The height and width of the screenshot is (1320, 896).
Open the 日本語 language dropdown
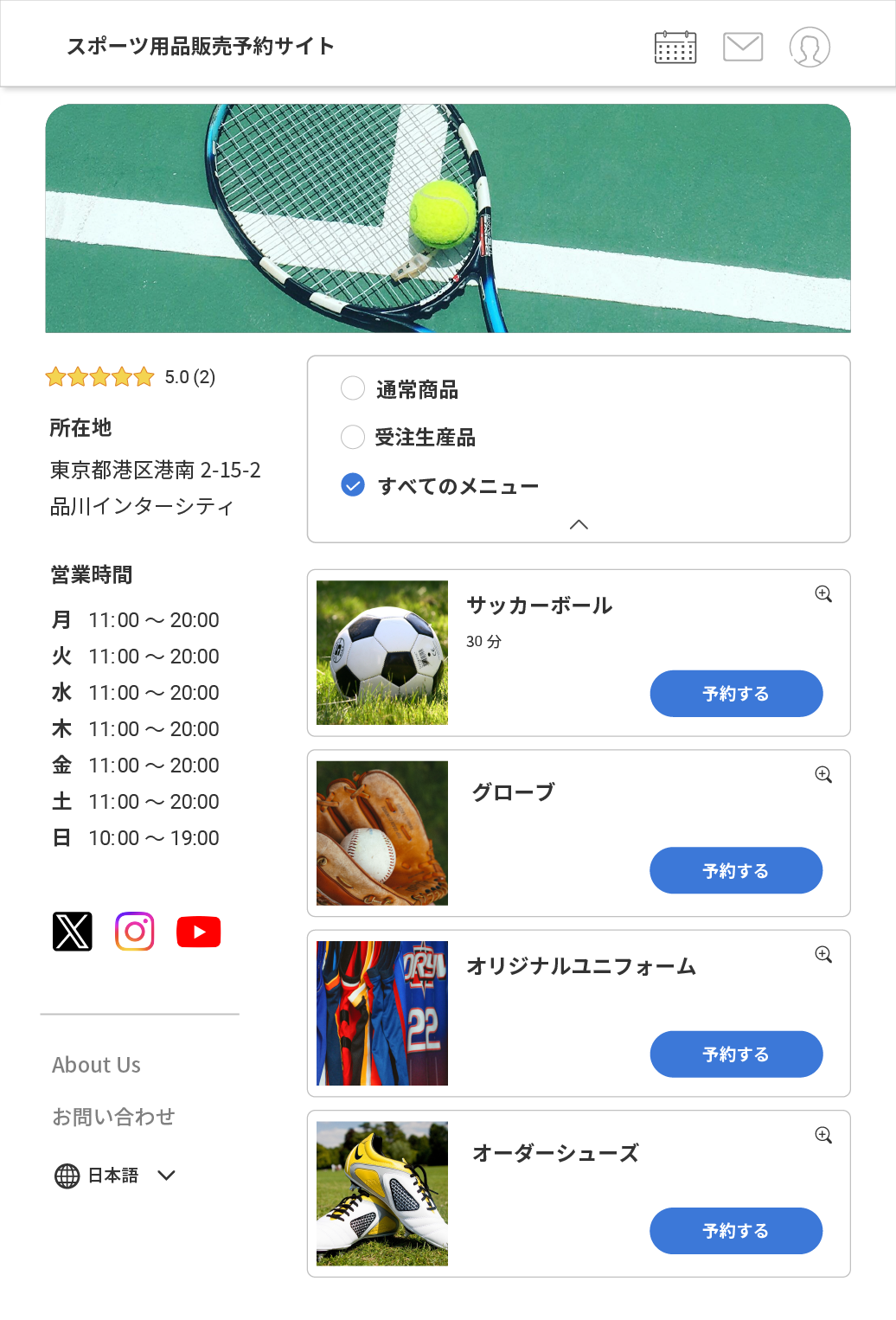(x=115, y=1176)
